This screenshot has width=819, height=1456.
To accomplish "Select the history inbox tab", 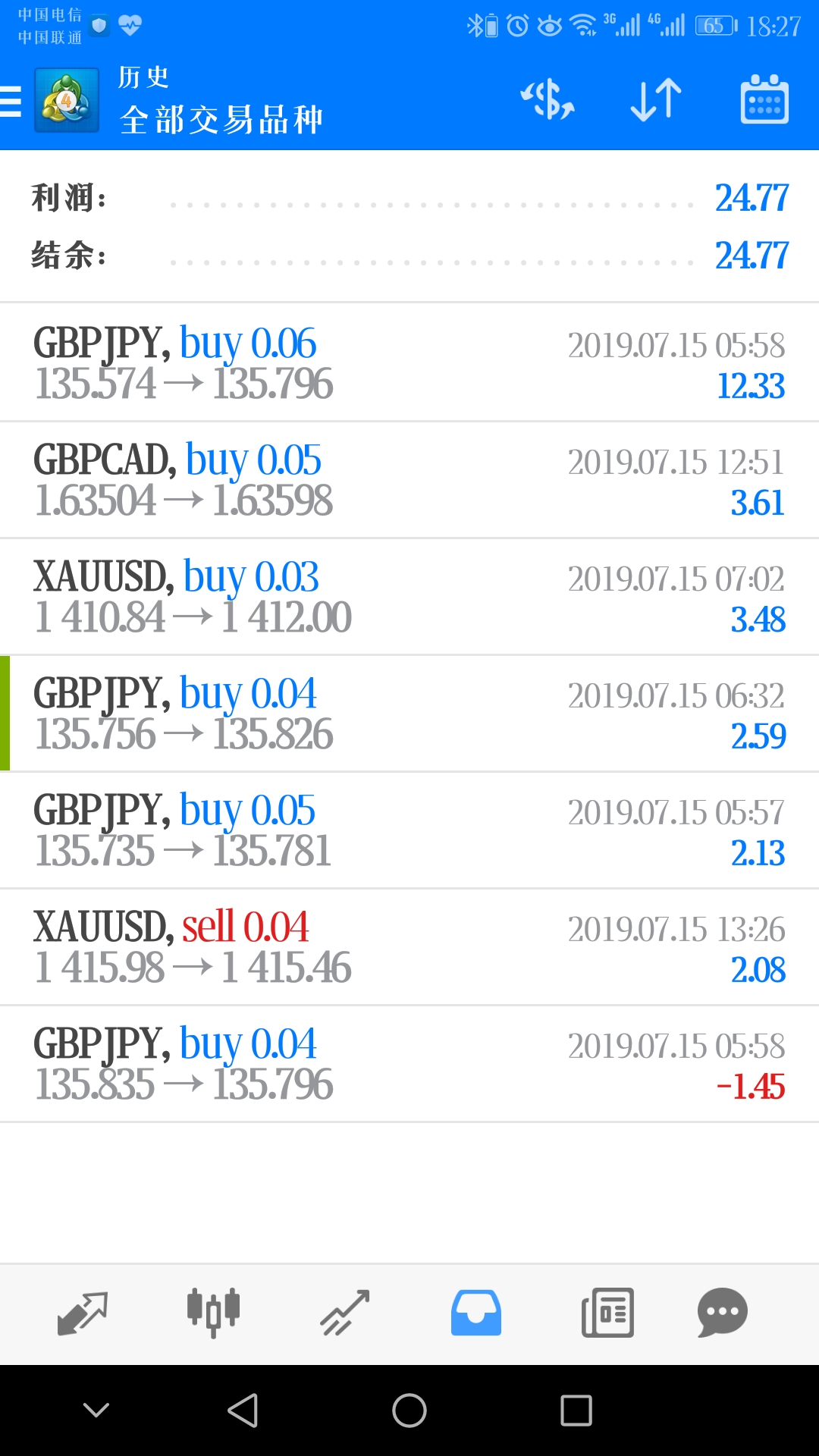I will 475,1313.
